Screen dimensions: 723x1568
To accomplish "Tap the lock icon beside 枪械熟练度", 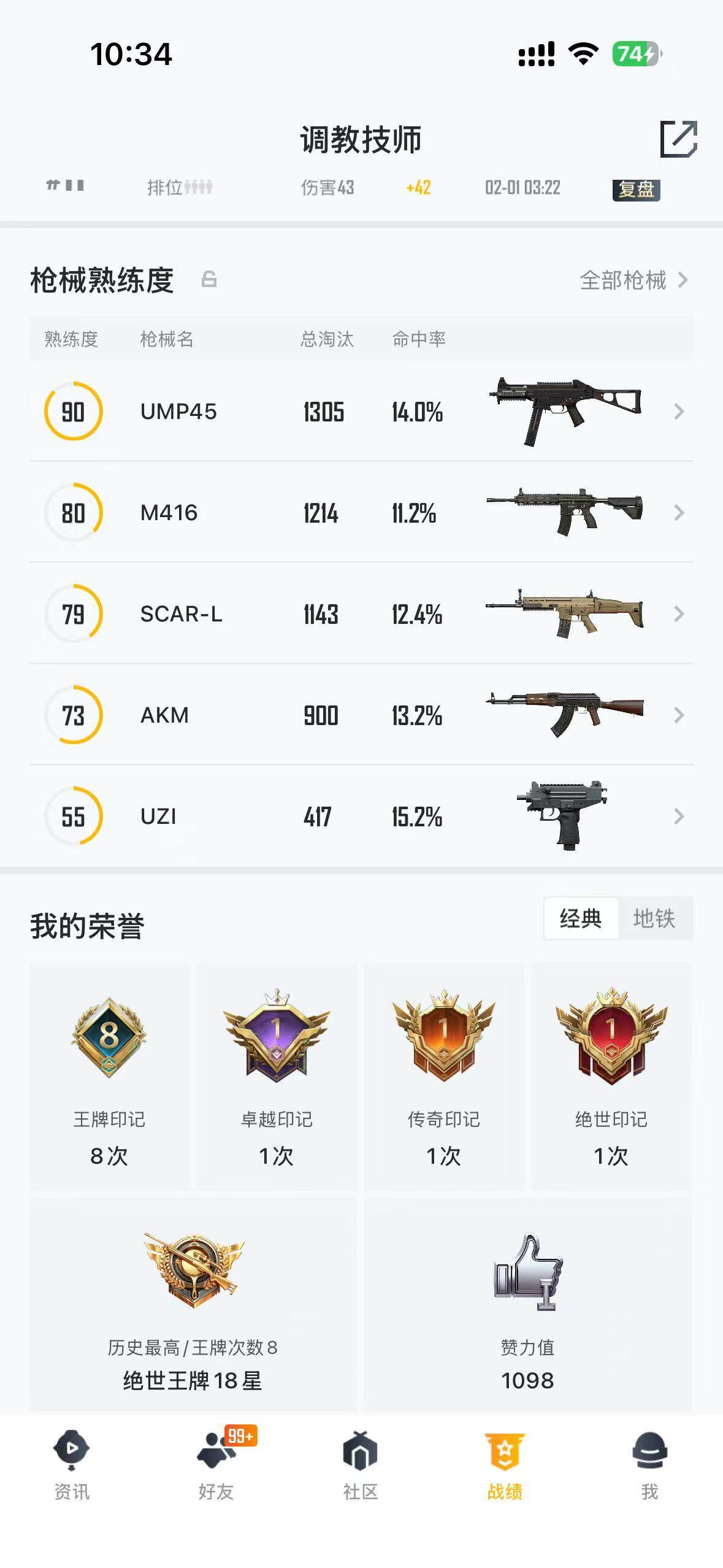I will point(208,280).
